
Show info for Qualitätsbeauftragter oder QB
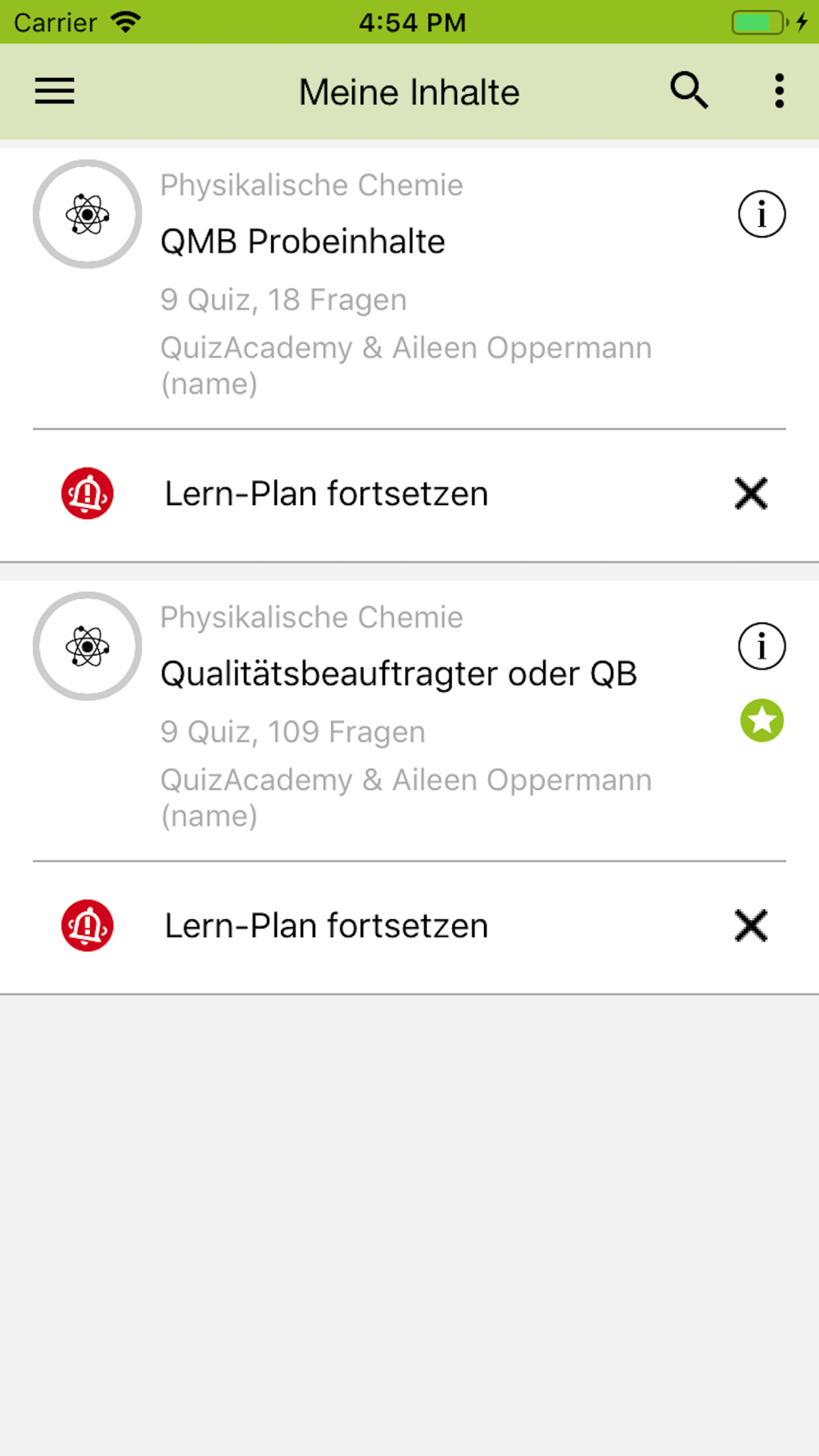click(762, 646)
